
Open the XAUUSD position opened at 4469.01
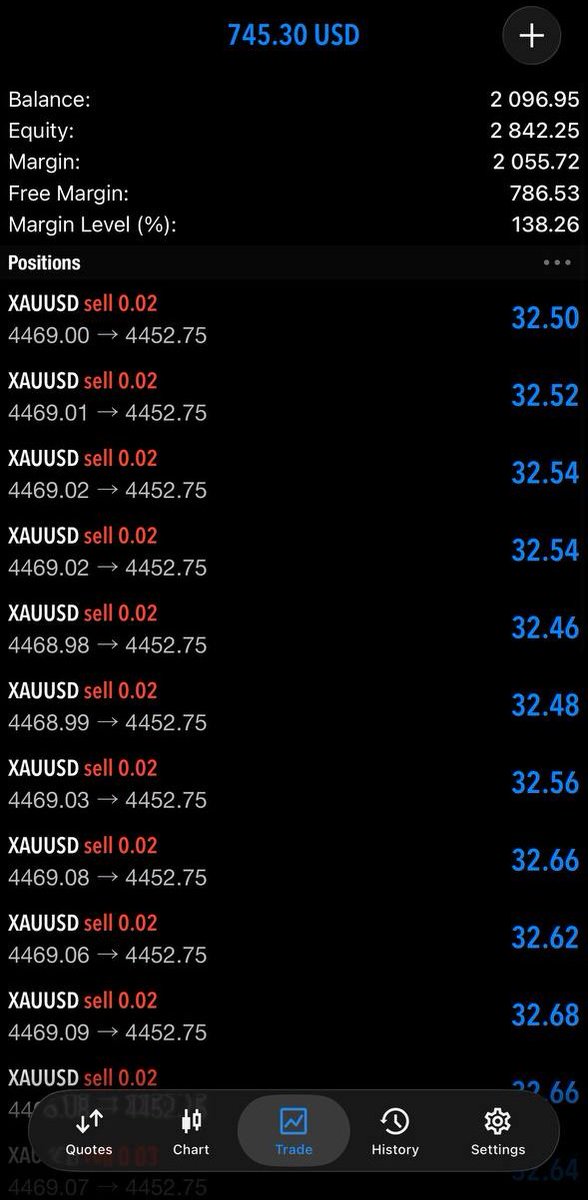(294, 397)
